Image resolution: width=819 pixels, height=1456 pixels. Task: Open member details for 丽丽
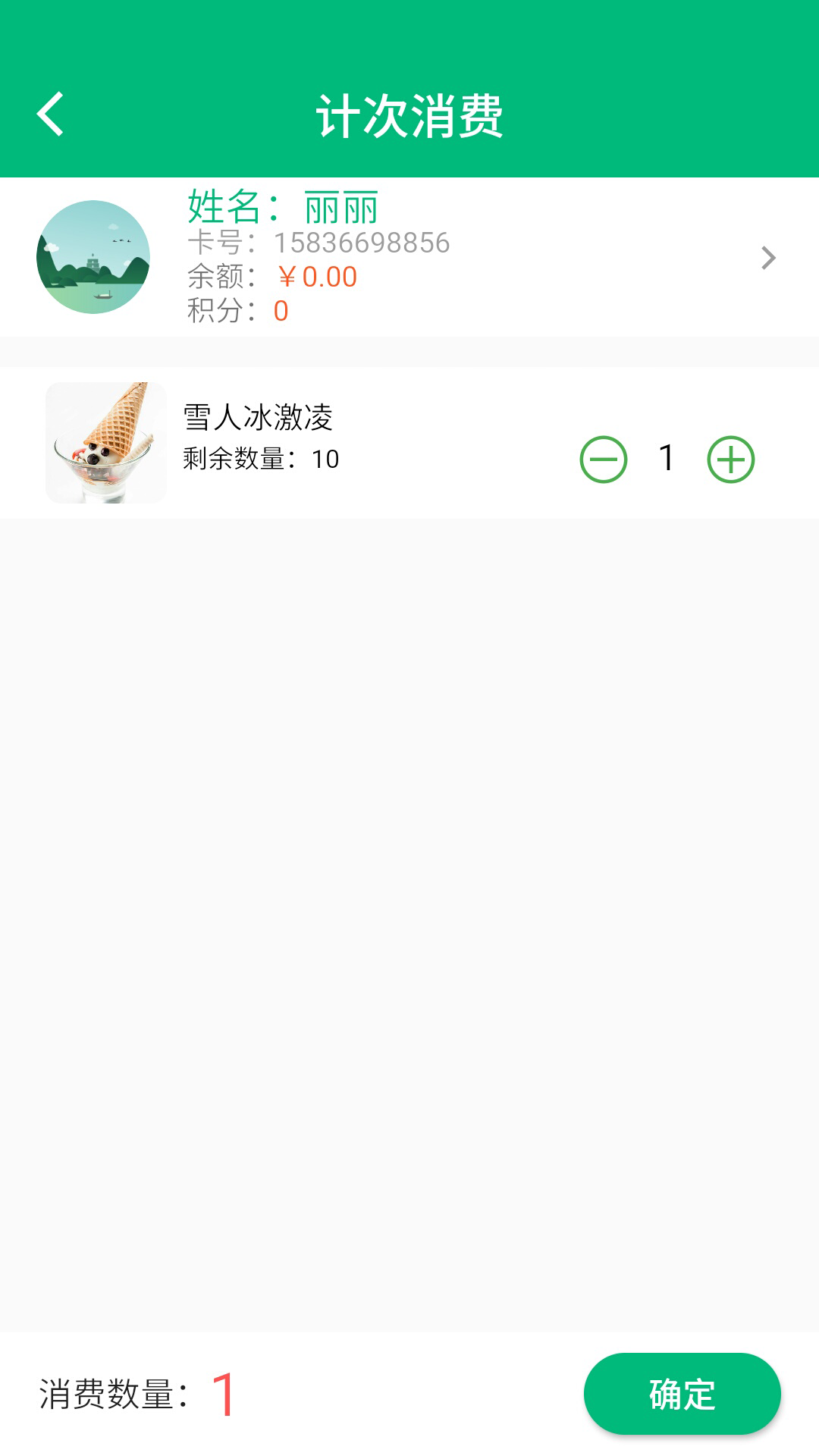(x=409, y=257)
